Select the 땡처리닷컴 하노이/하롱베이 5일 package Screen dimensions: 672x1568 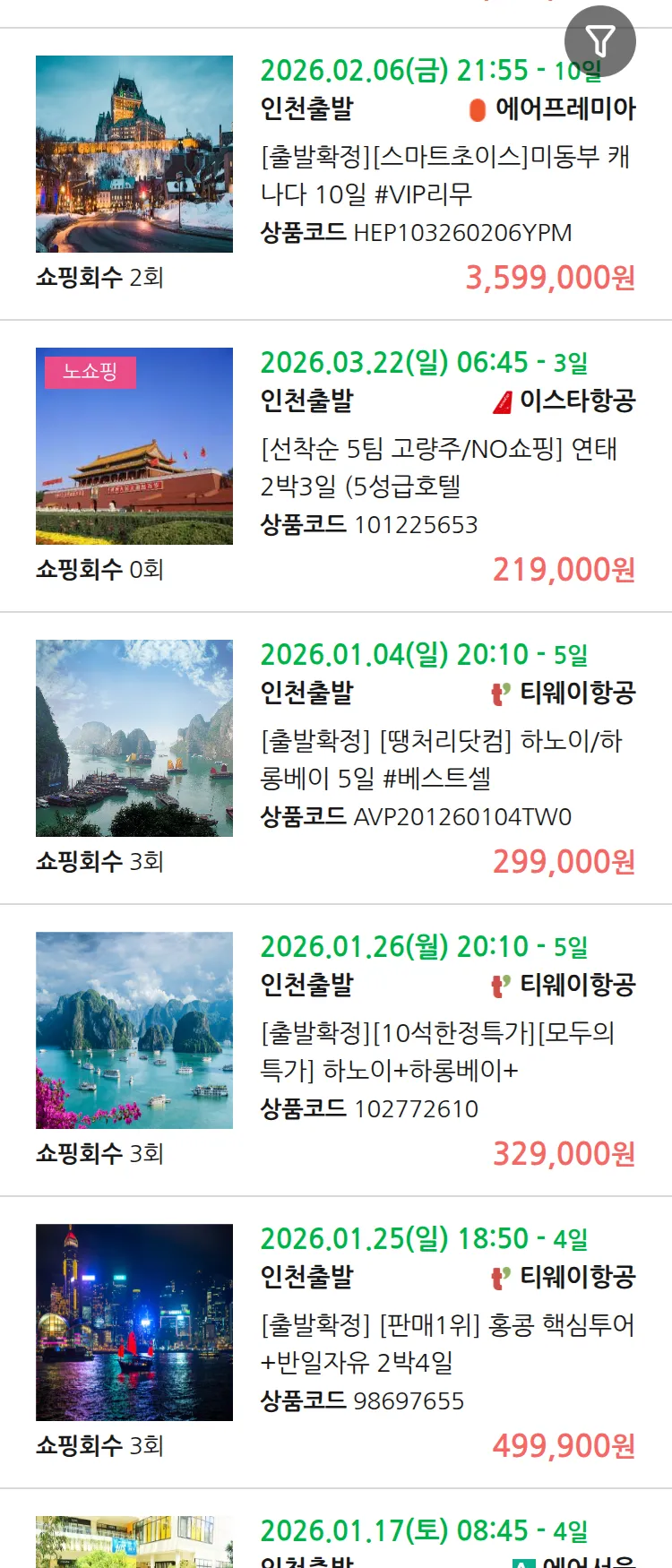point(441,759)
